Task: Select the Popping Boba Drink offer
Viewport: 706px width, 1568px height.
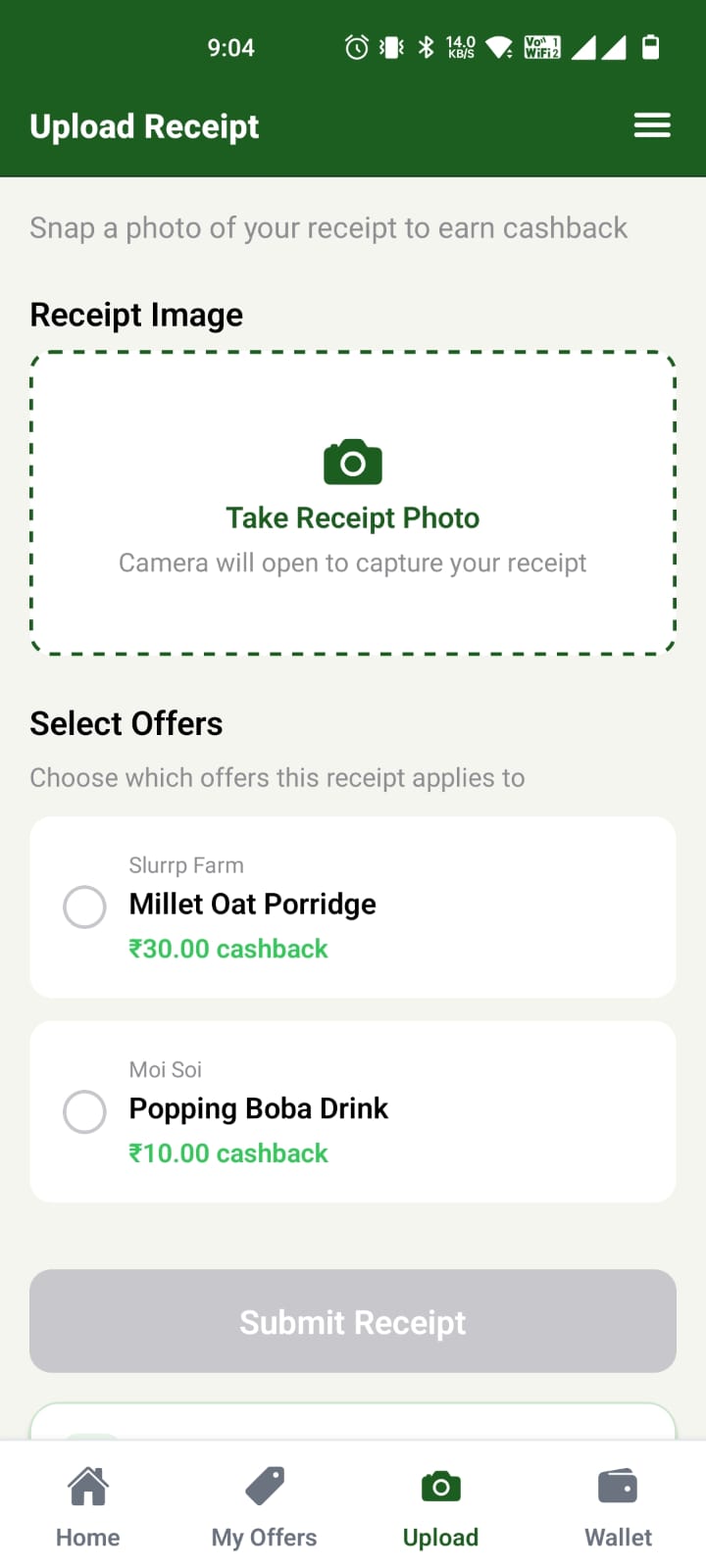Action: (x=85, y=1111)
